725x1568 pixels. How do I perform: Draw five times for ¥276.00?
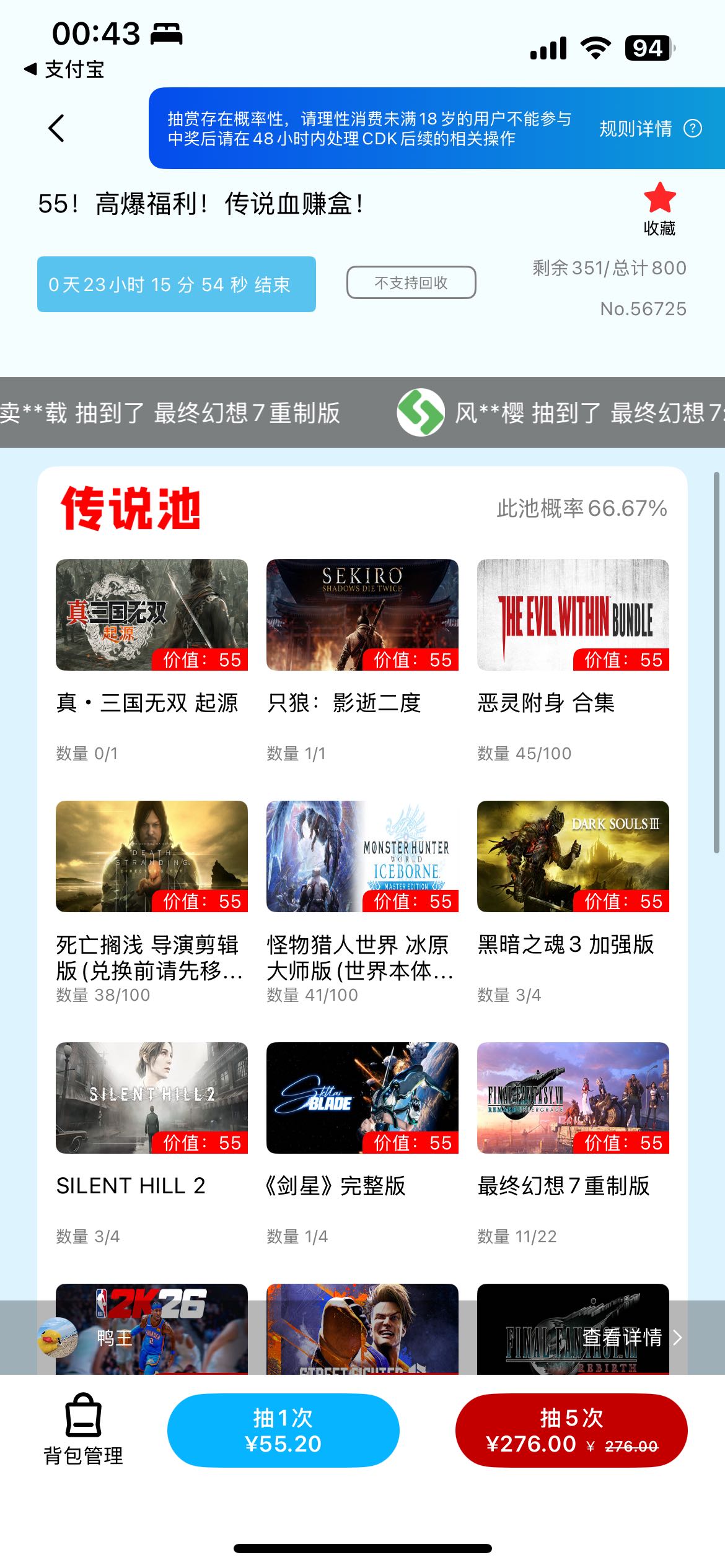[571, 1430]
